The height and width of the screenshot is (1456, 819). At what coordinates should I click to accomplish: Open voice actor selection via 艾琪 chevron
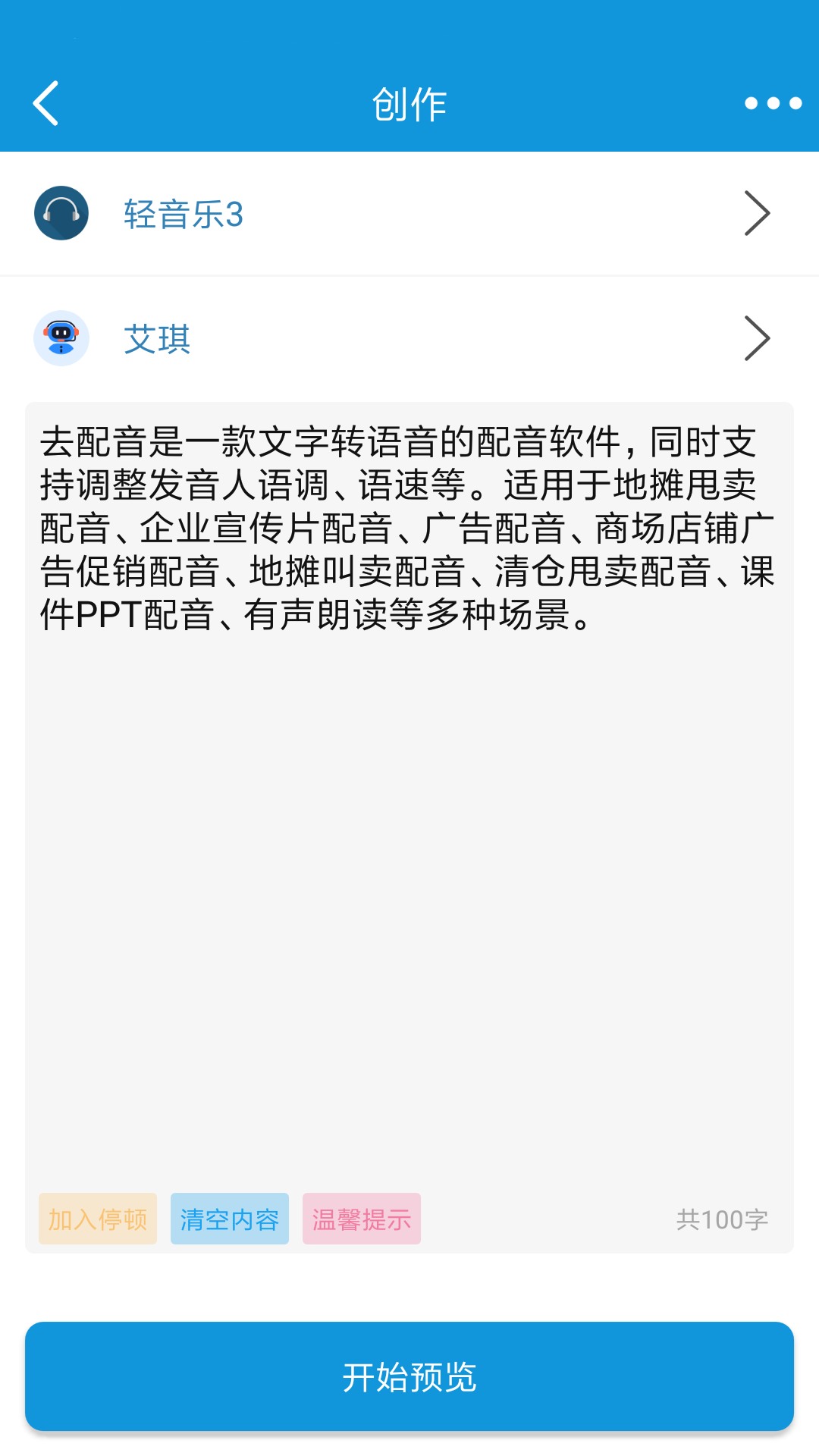click(756, 338)
